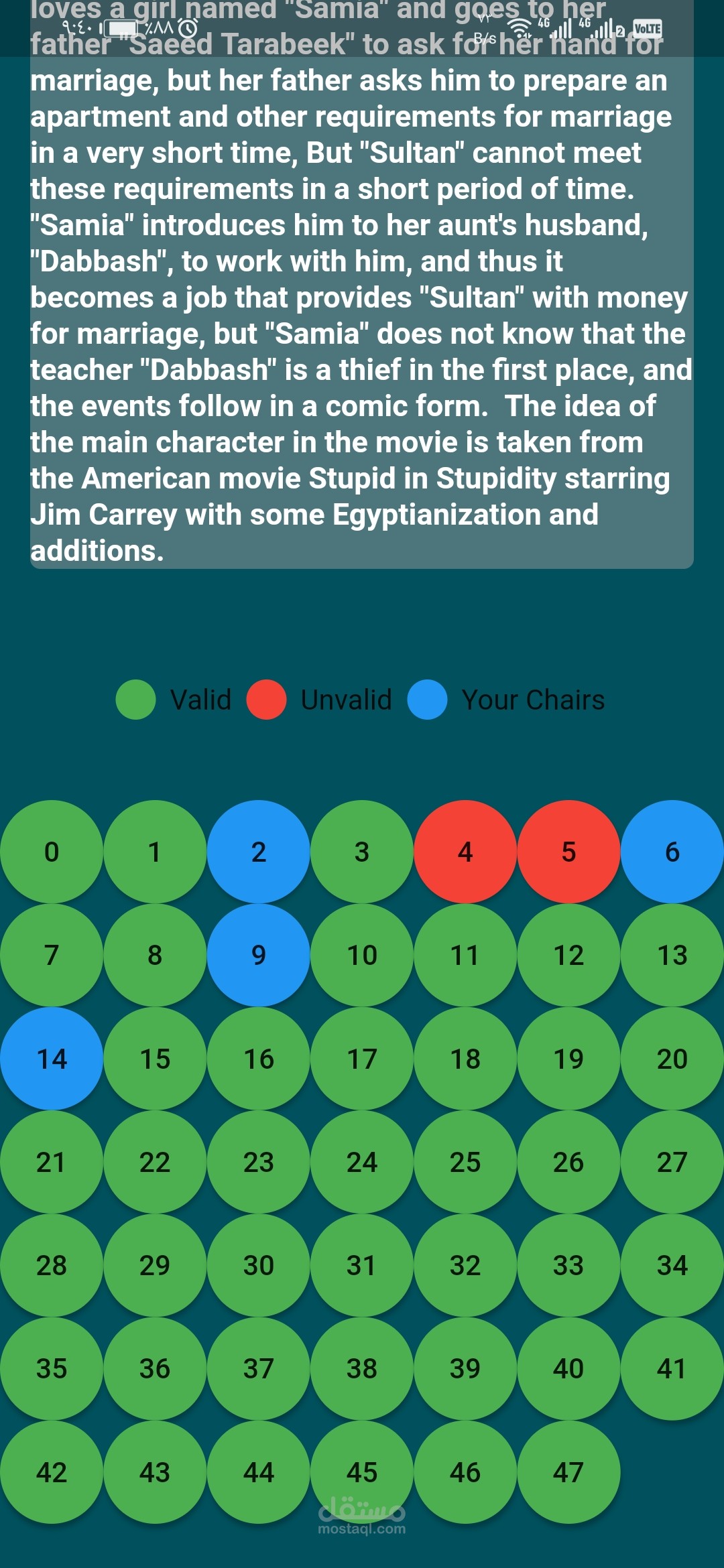The height and width of the screenshot is (1568, 724).
Task: Pick seat number 13
Action: point(672,955)
